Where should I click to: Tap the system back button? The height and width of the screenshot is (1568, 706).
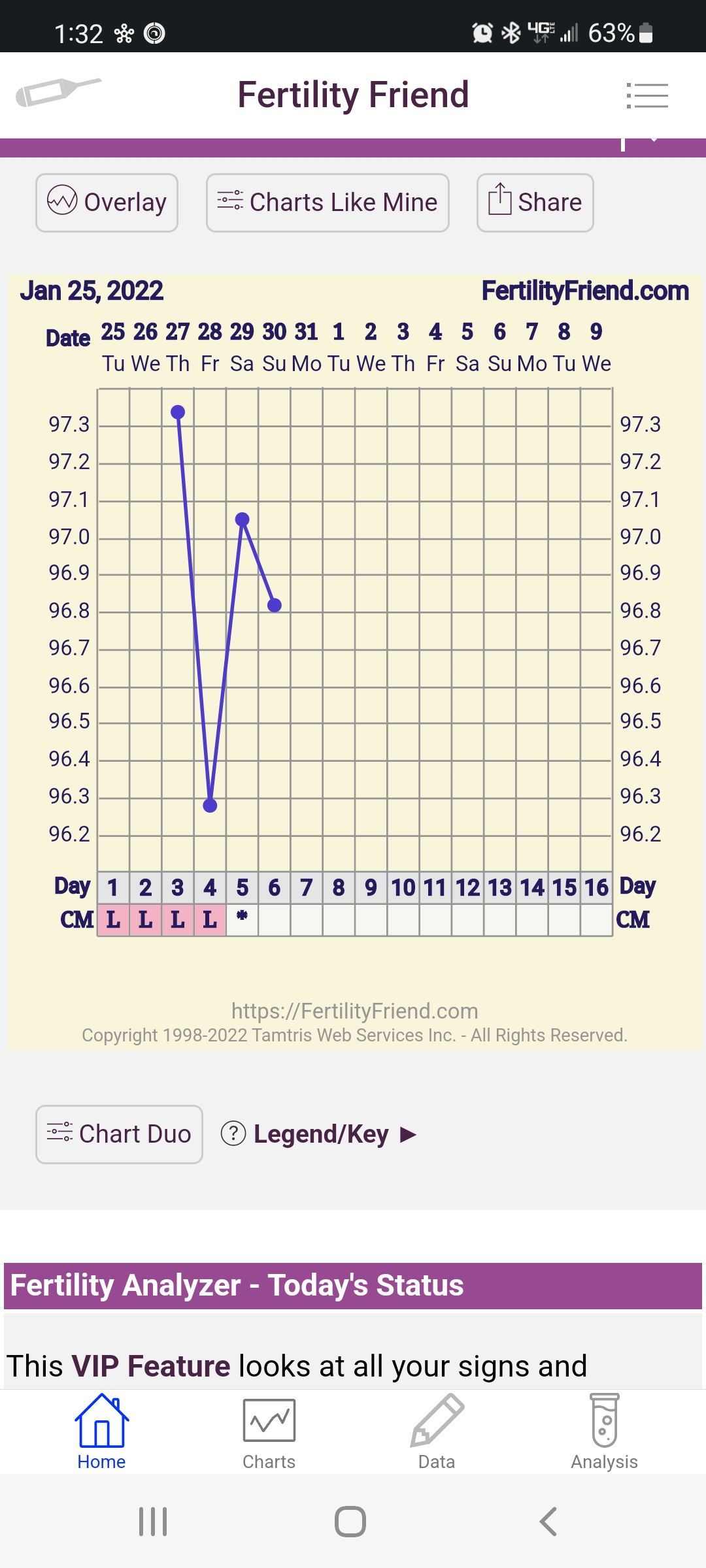point(548,1522)
